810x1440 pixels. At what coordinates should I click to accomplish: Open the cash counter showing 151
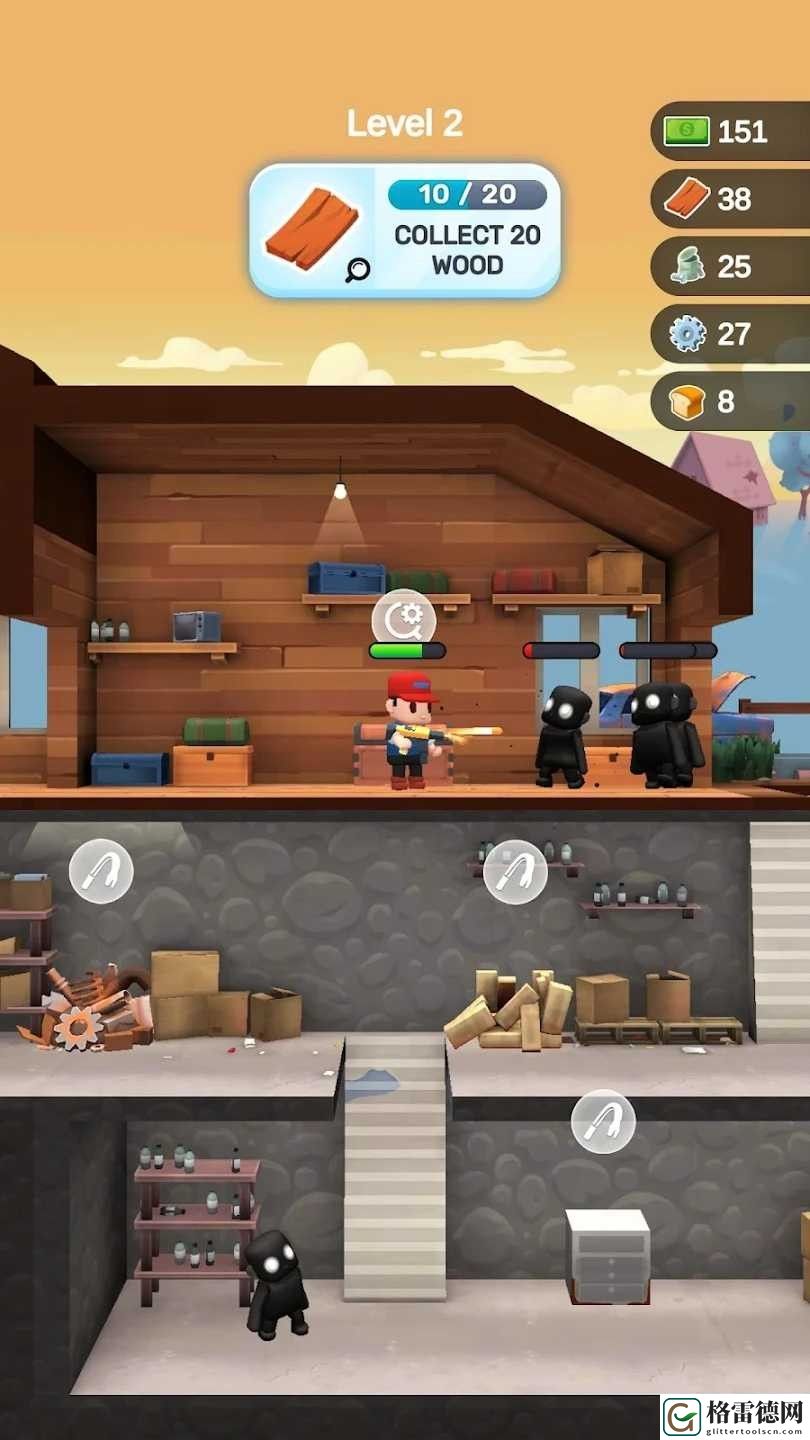click(x=731, y=131)
